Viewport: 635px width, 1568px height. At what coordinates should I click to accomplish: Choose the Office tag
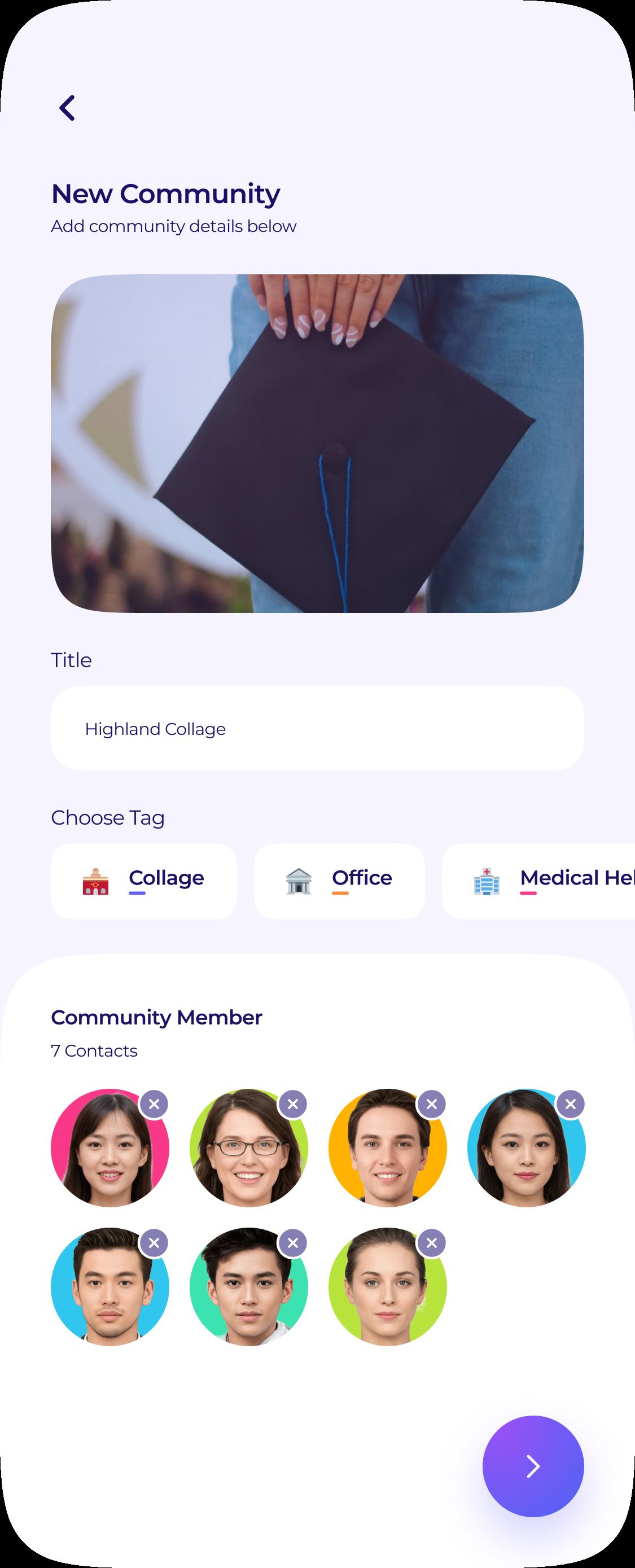(339, 881)
